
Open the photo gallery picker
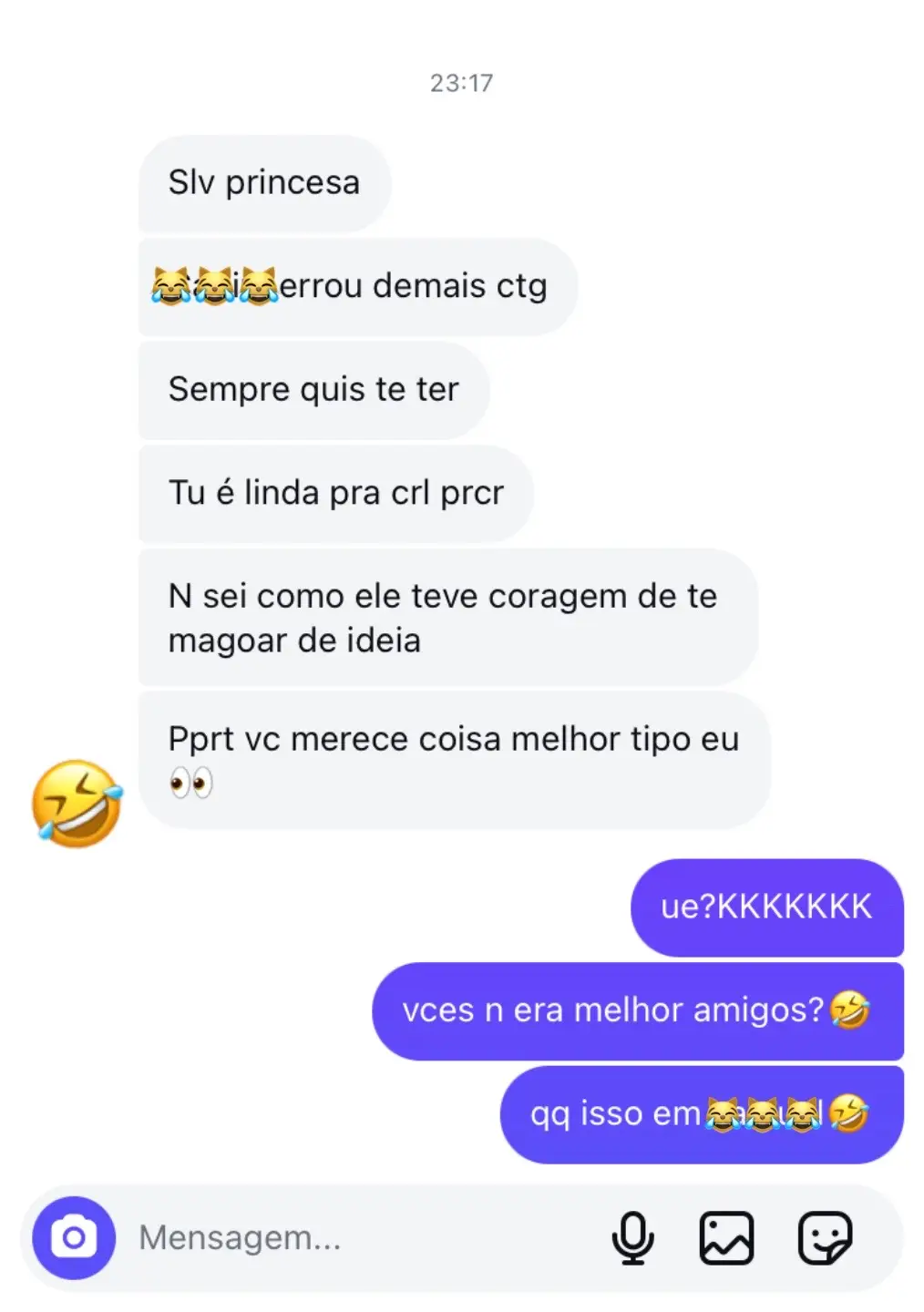(x=726, y=1237)
